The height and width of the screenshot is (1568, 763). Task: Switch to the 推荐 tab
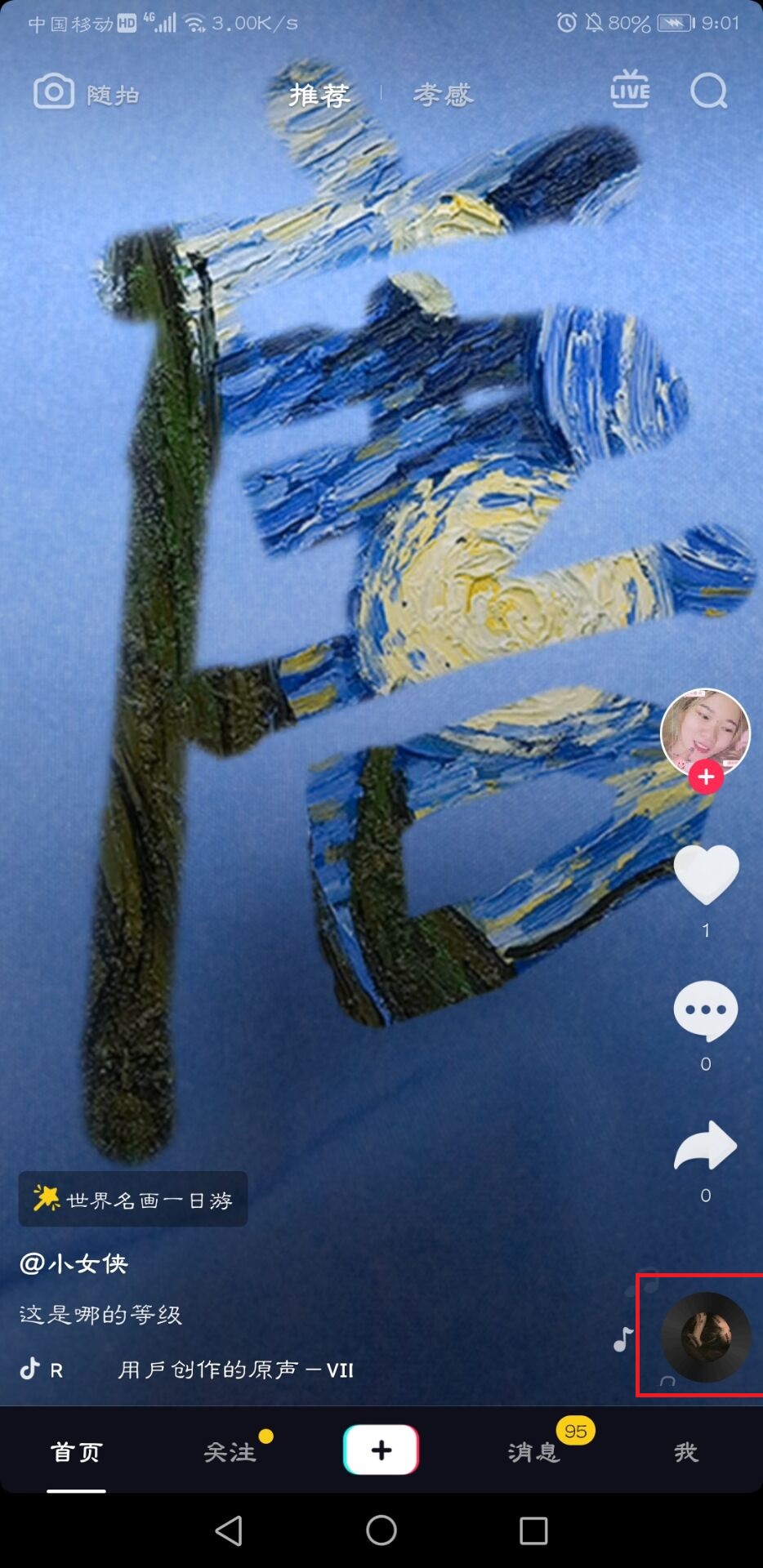(x=319, y=95)
